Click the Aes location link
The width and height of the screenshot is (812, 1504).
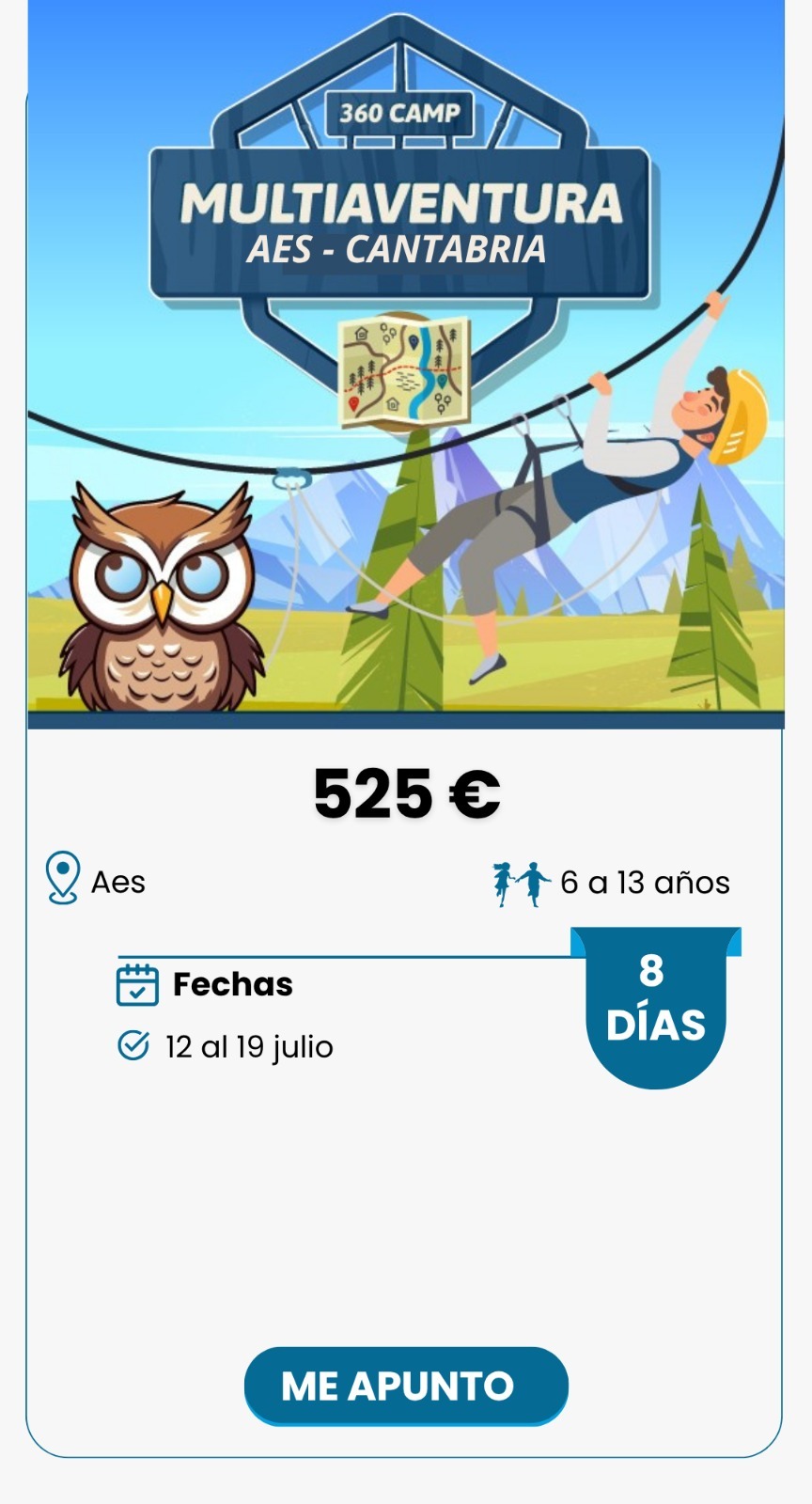[117, 882]
